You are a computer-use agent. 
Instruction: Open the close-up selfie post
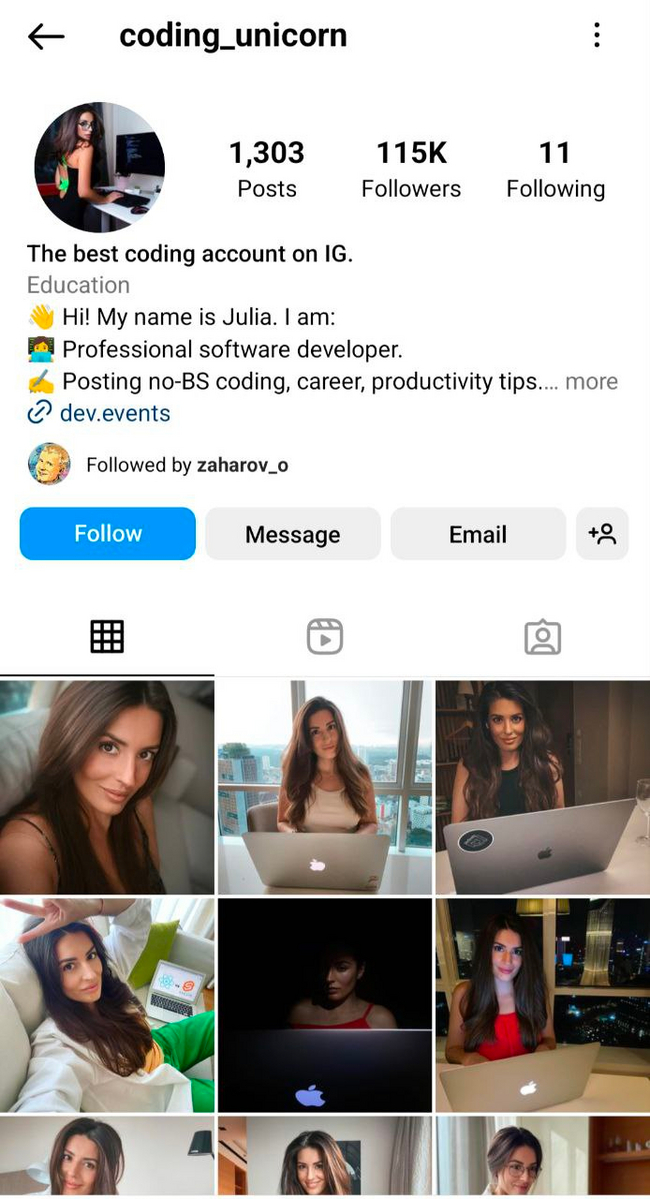point(107,787)
